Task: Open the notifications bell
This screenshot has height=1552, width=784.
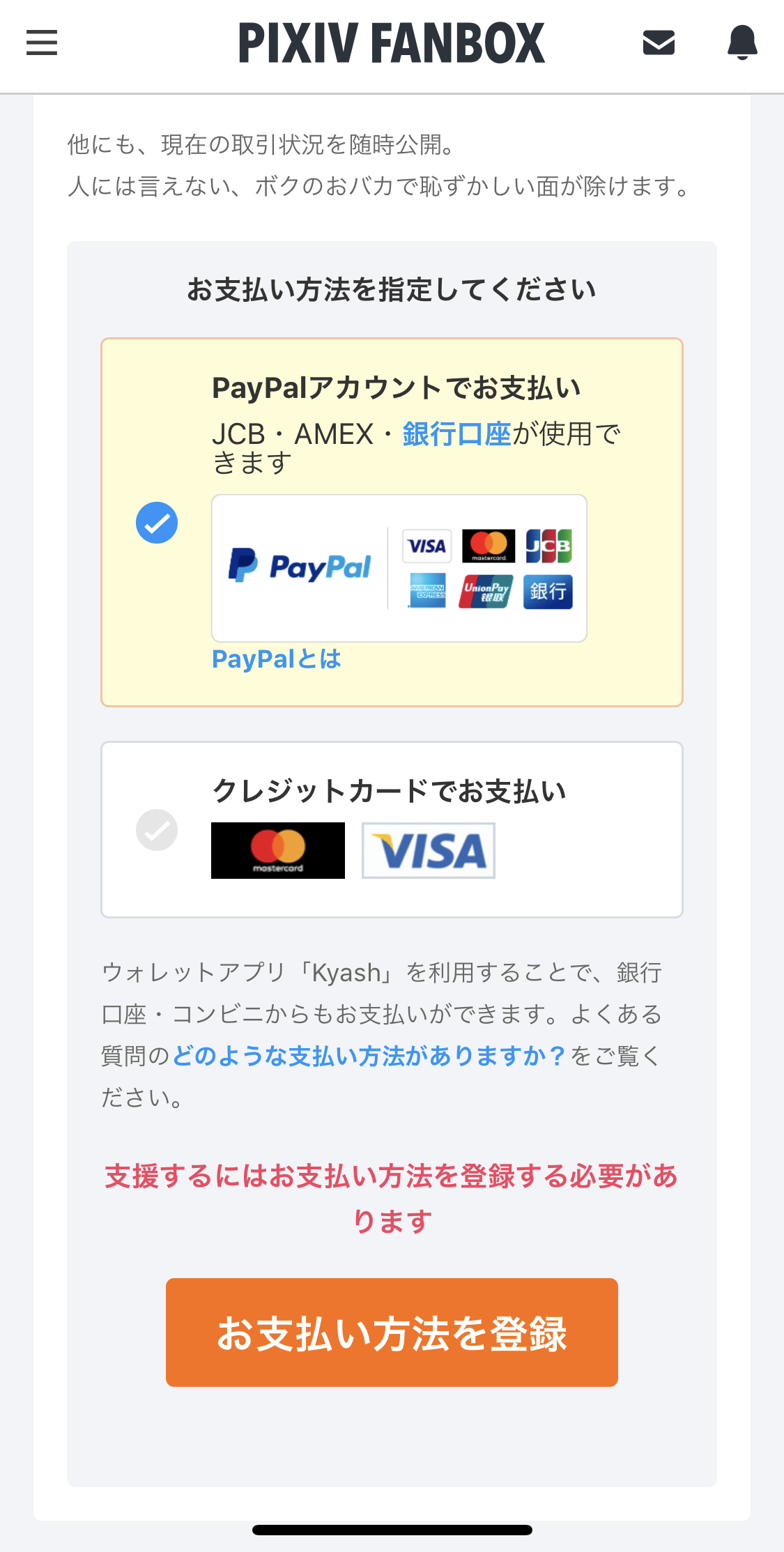Action: (x=742, y=43)
